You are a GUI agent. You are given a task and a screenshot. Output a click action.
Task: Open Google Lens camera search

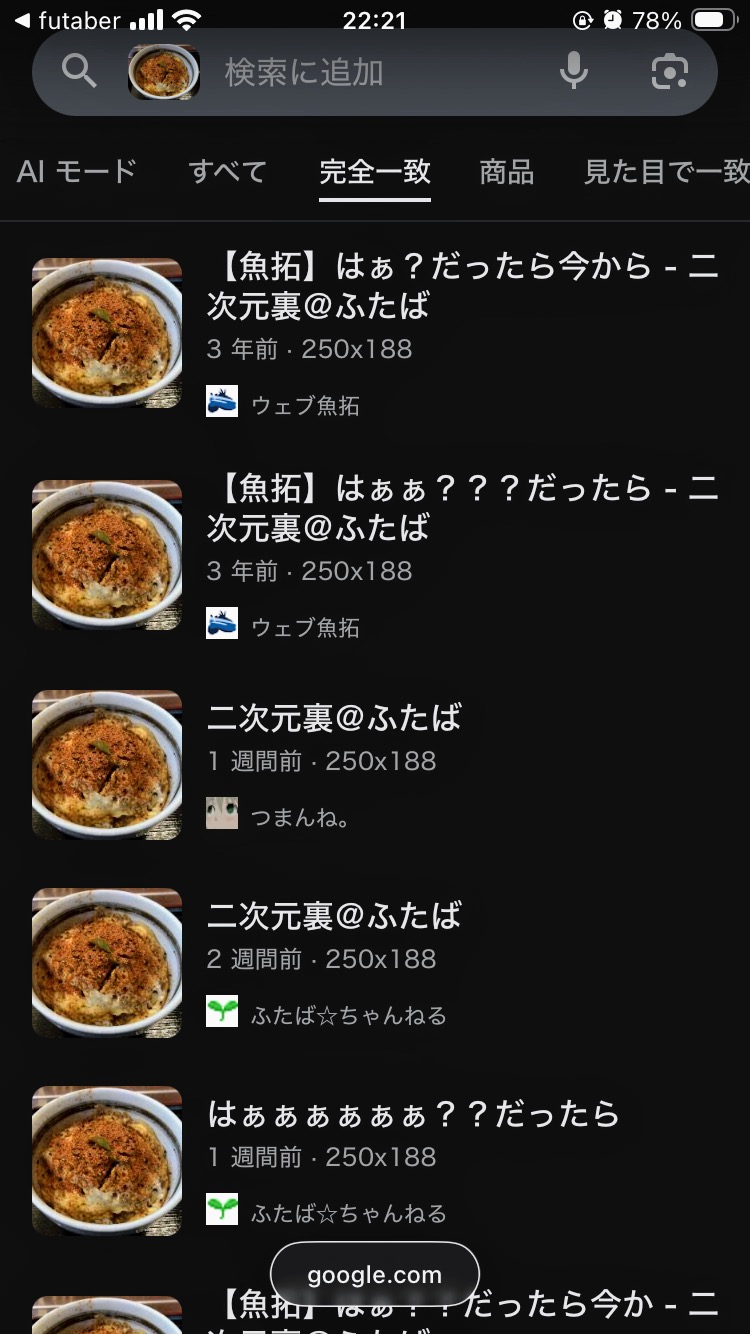669,71
